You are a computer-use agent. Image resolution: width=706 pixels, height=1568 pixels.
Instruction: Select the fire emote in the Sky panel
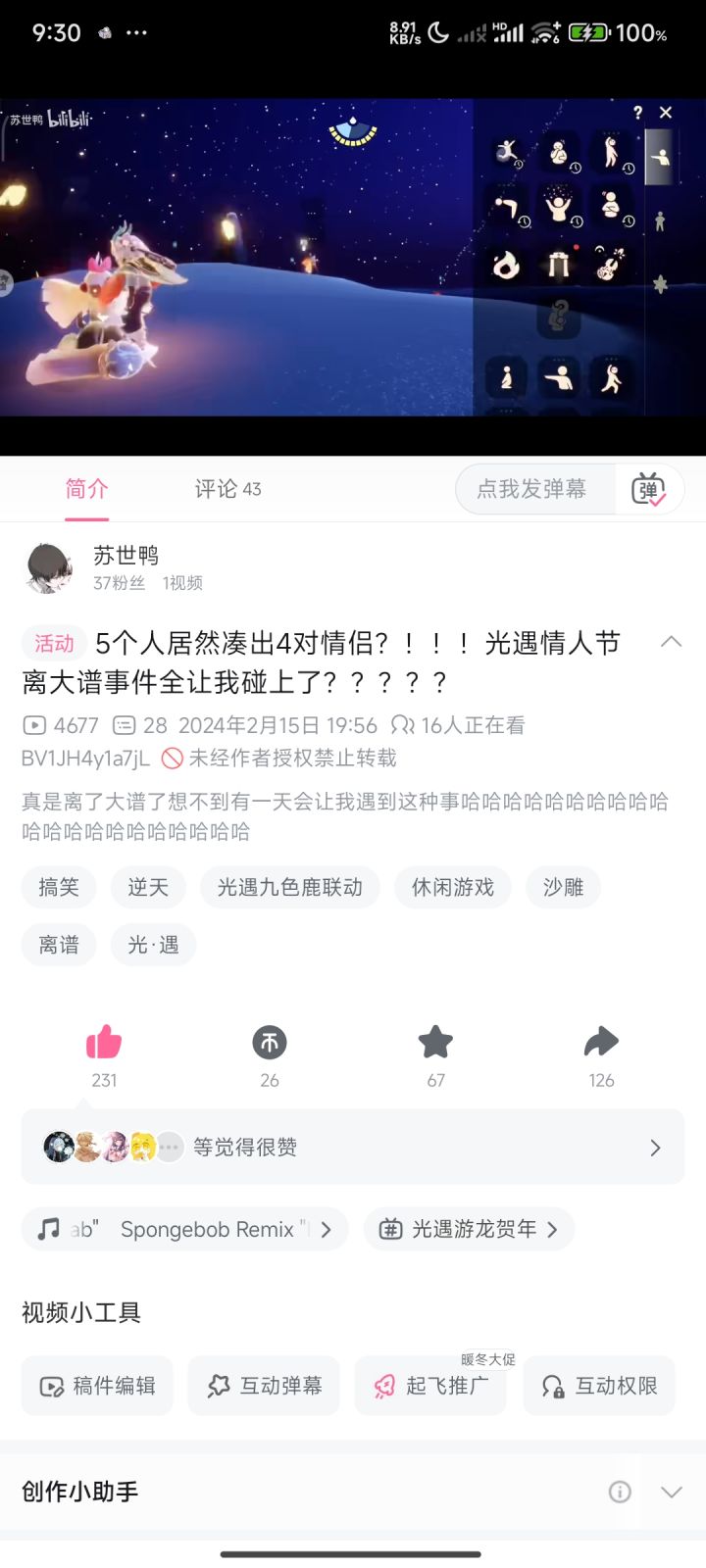pyautogui.click(x=505, y=263)
